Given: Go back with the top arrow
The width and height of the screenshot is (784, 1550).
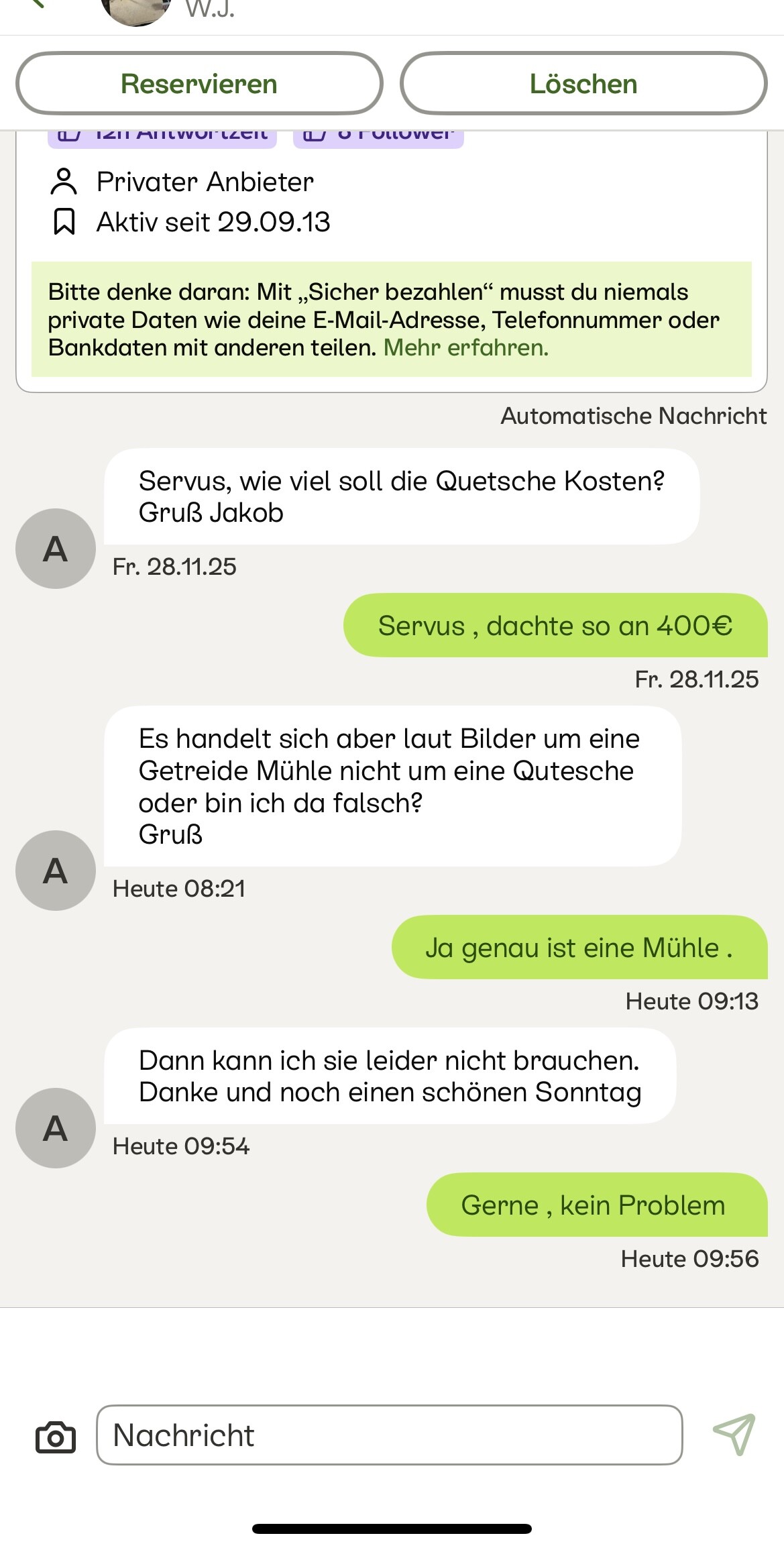Looking at the screenshot, I should point(37,4).
